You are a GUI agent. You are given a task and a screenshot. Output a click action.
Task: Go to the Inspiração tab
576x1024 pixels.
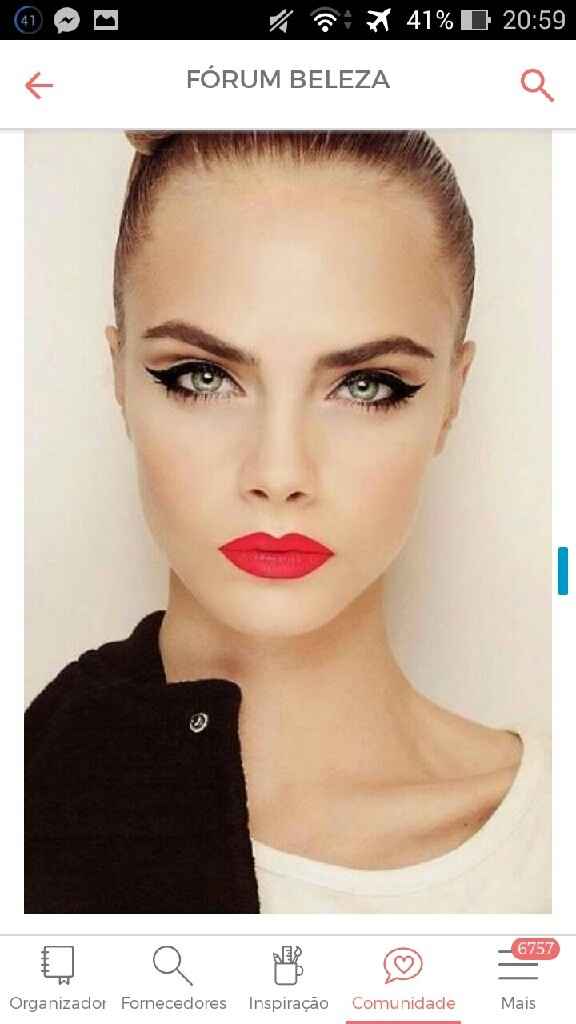click(x=288, y=978)
